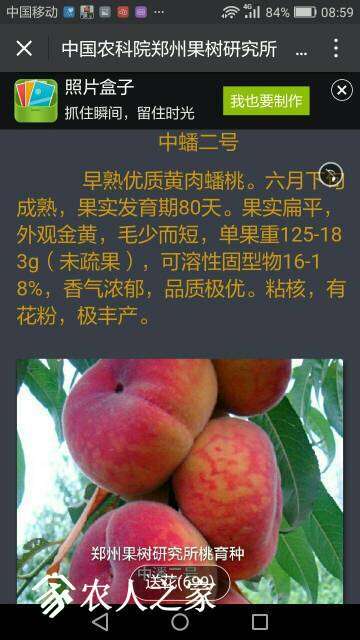This screenshot has width=360, height=640.
Task: Open the three-dot overflow menu
Action: [x=336, y=49]
